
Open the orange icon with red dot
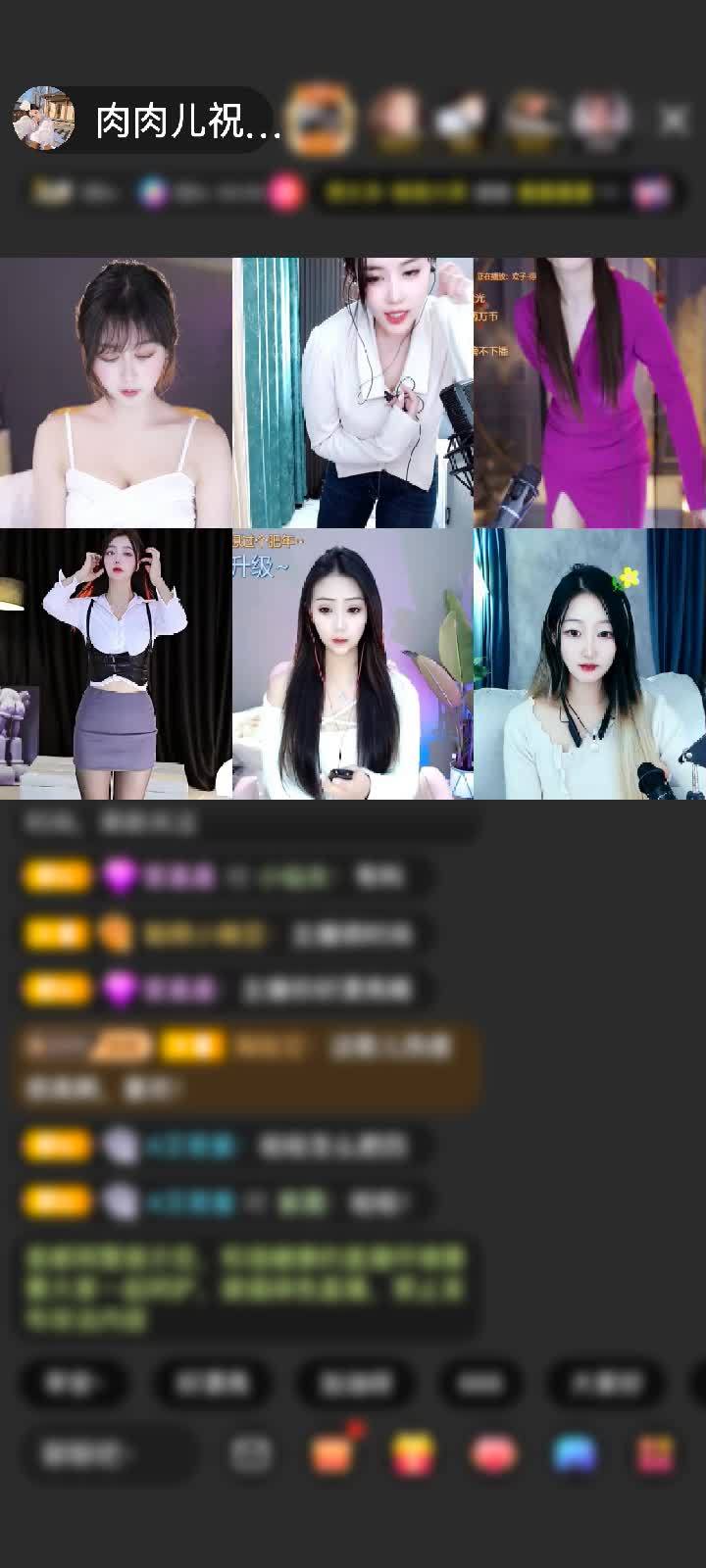coord(333,1454)
